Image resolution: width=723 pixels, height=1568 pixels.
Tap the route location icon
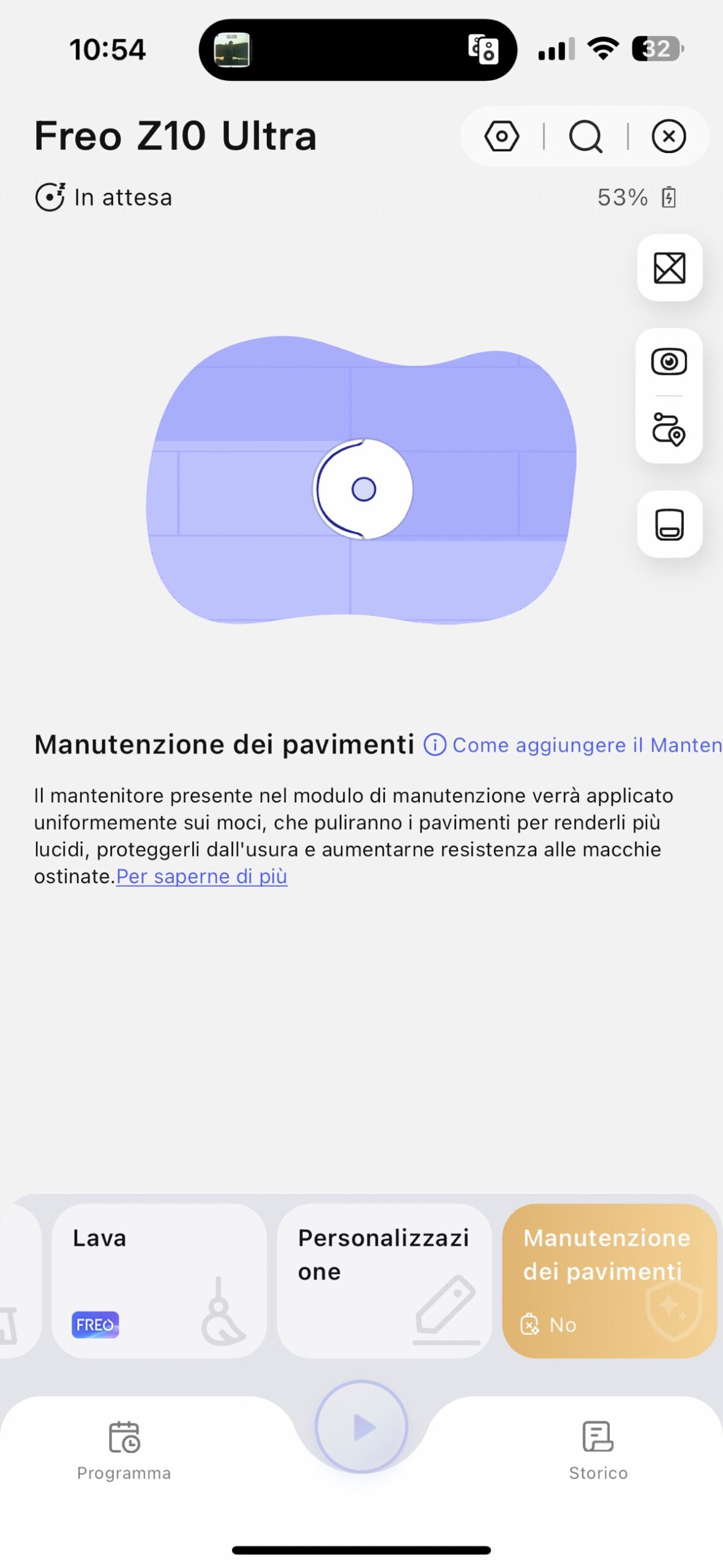tap(669, 429)
